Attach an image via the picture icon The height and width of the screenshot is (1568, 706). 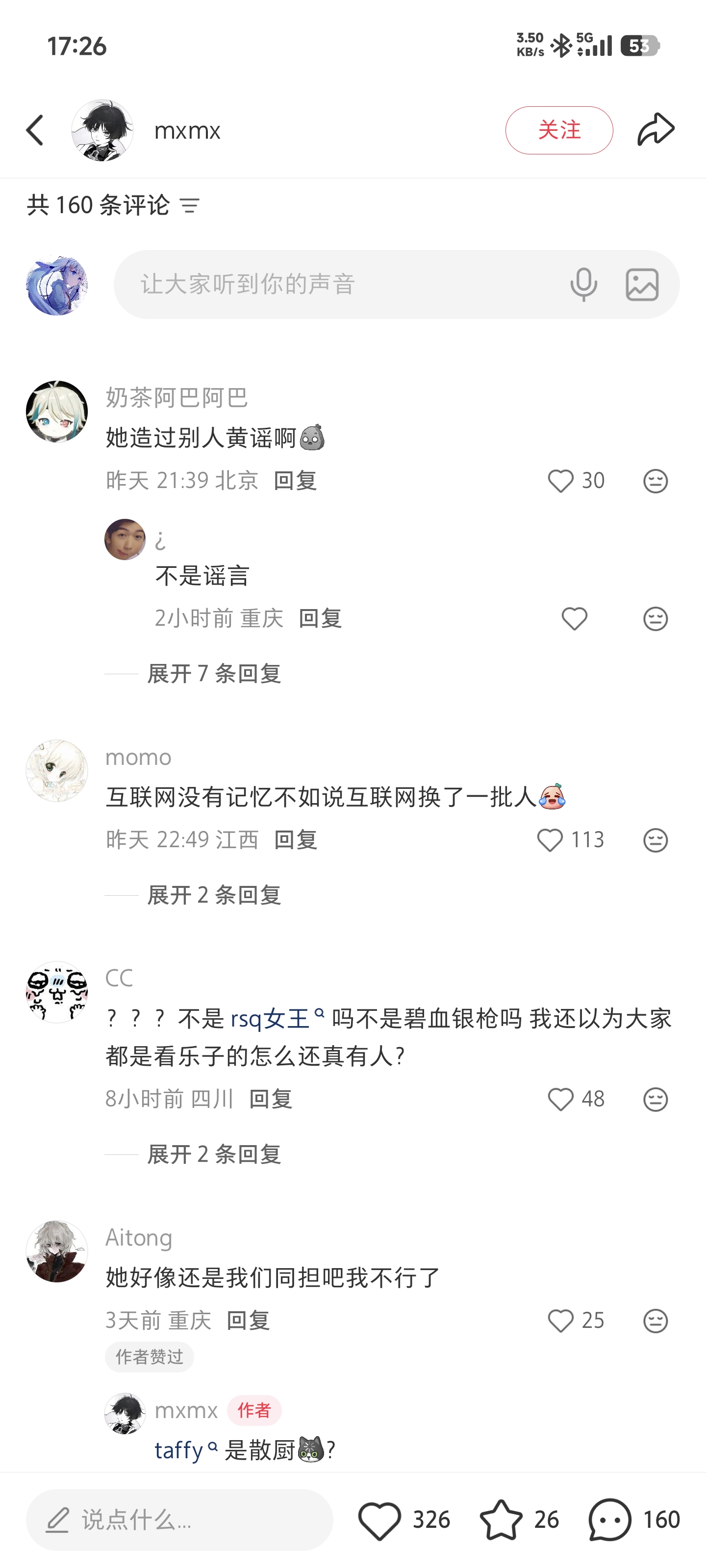coord(642,284)
